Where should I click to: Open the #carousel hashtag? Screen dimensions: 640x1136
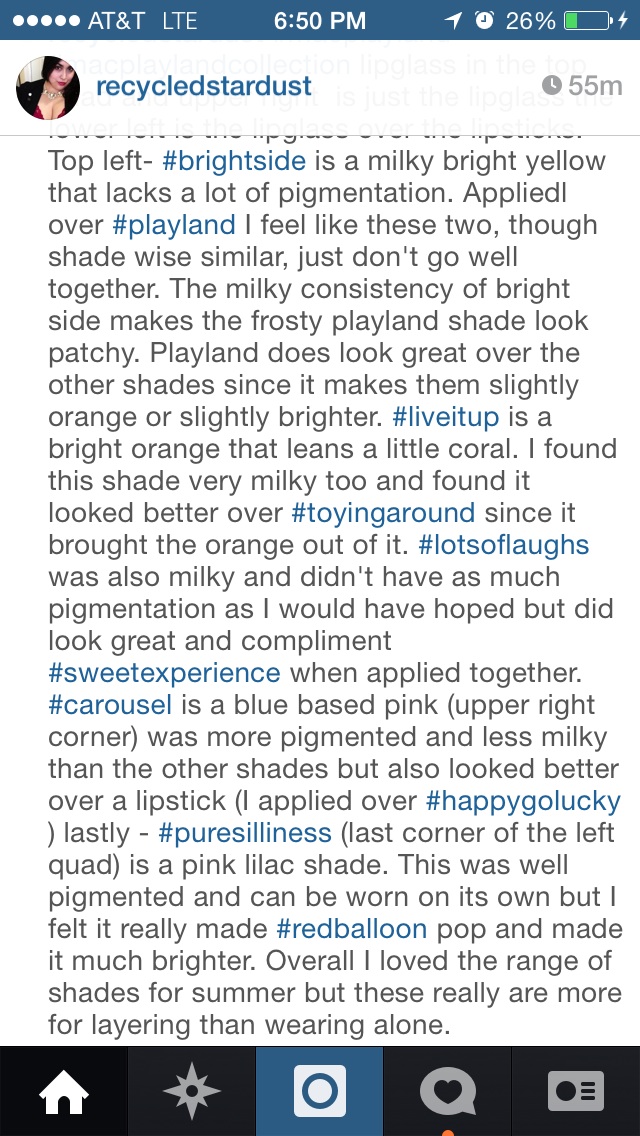(110, 705)
